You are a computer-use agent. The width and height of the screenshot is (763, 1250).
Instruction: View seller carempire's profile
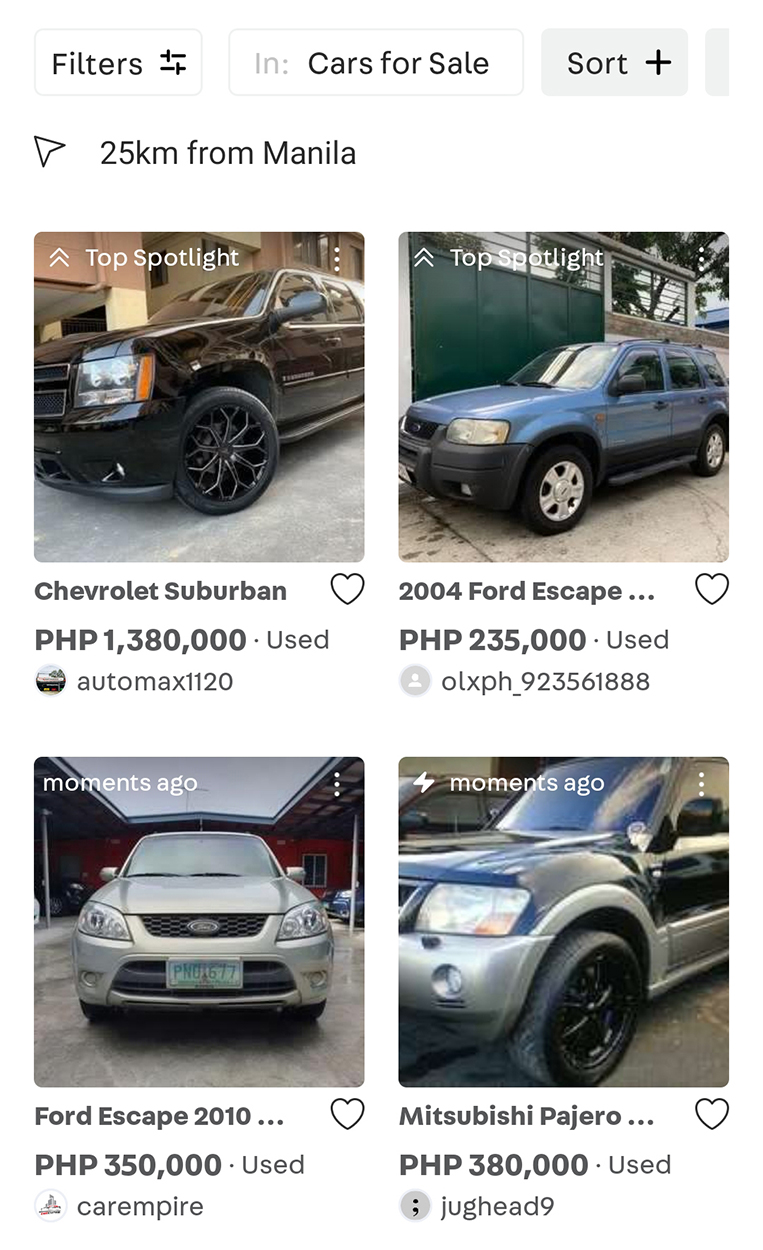(119, 1206)
